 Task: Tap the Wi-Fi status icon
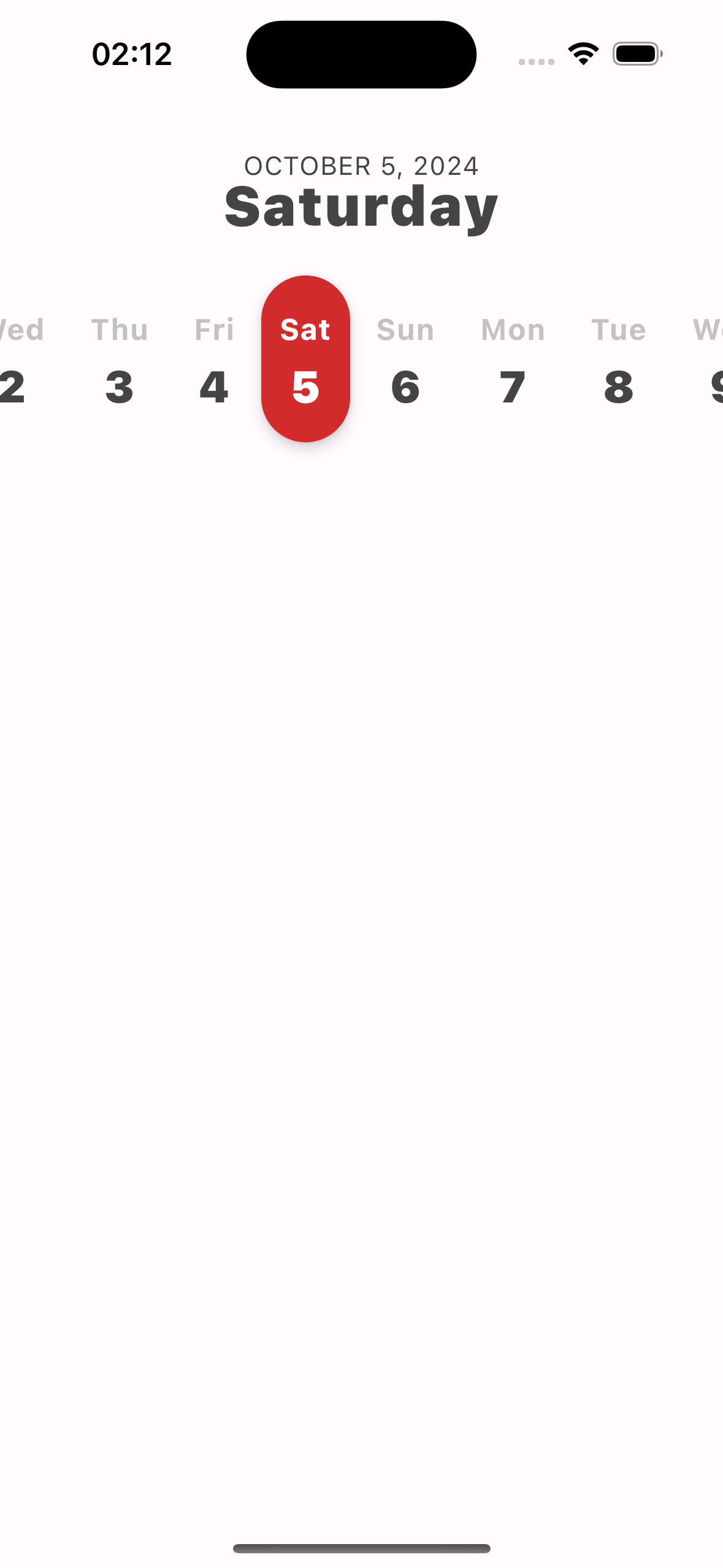[x=583, y=54]
